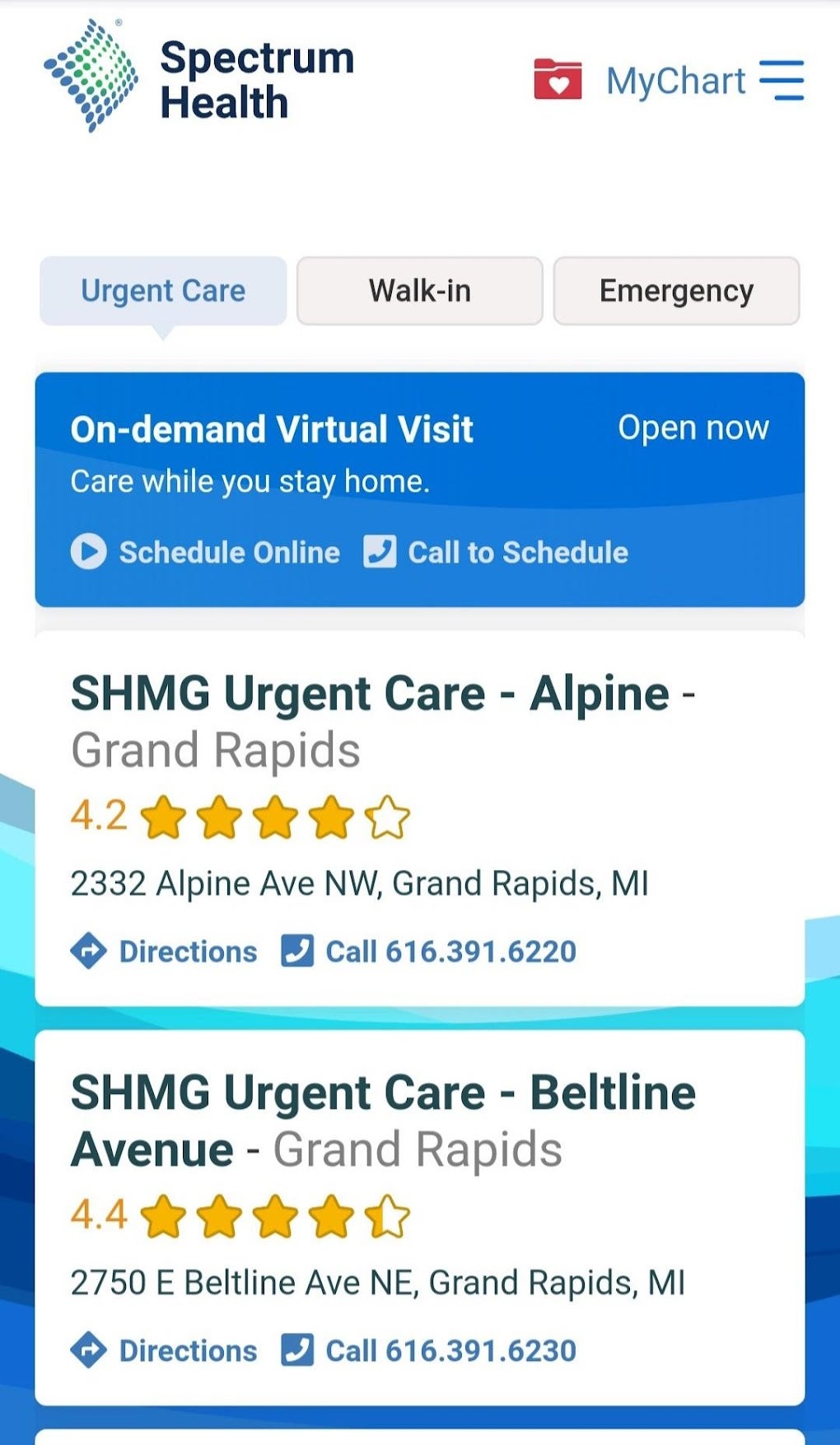Click the phone icon next to 616.391.6230
The image size is (840, 1445).
[x=297, y=1350]
